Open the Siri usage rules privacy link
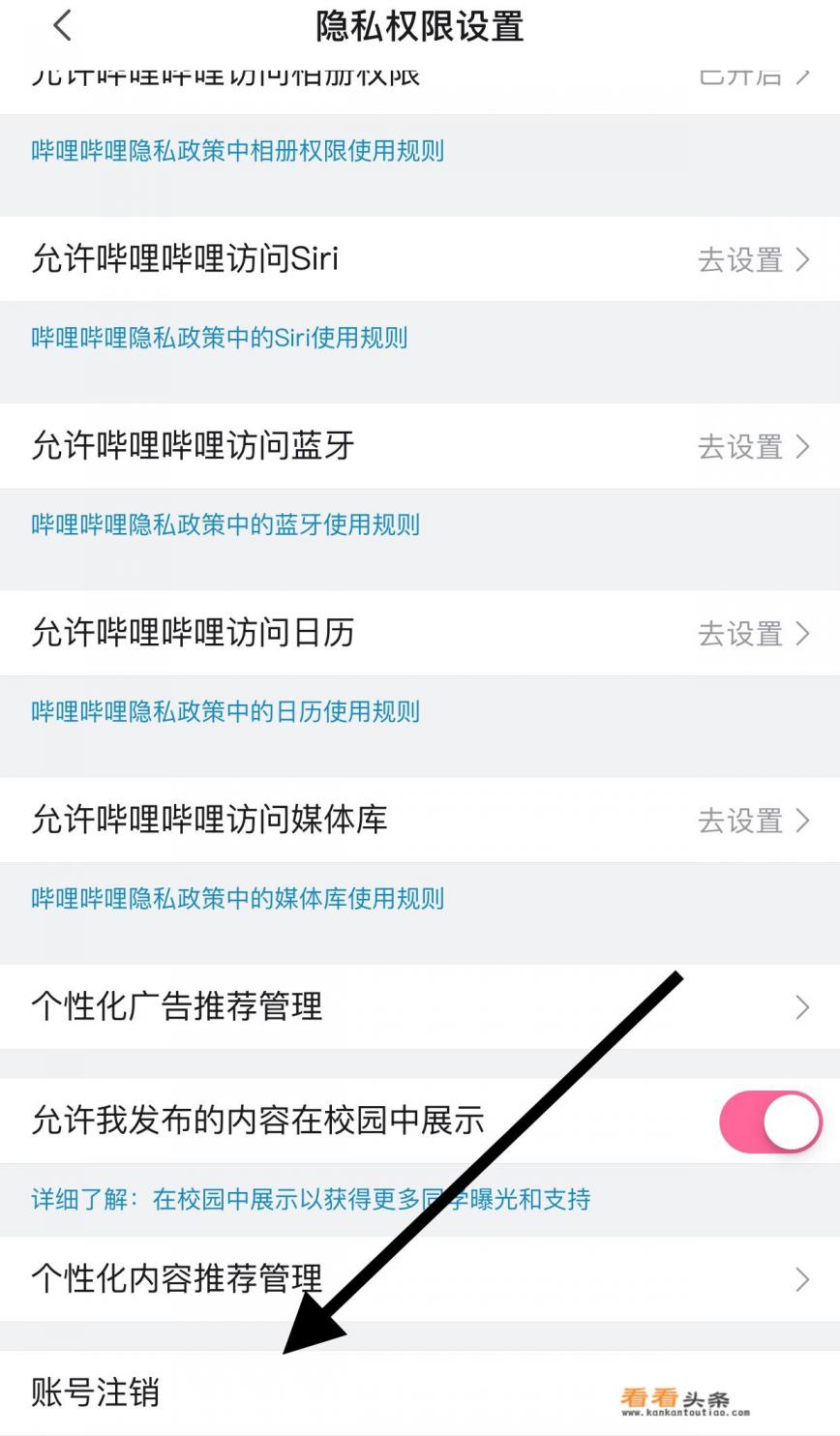Image resolution: width=840 pixels, height=1436 pixels. [x=217, y=339]
